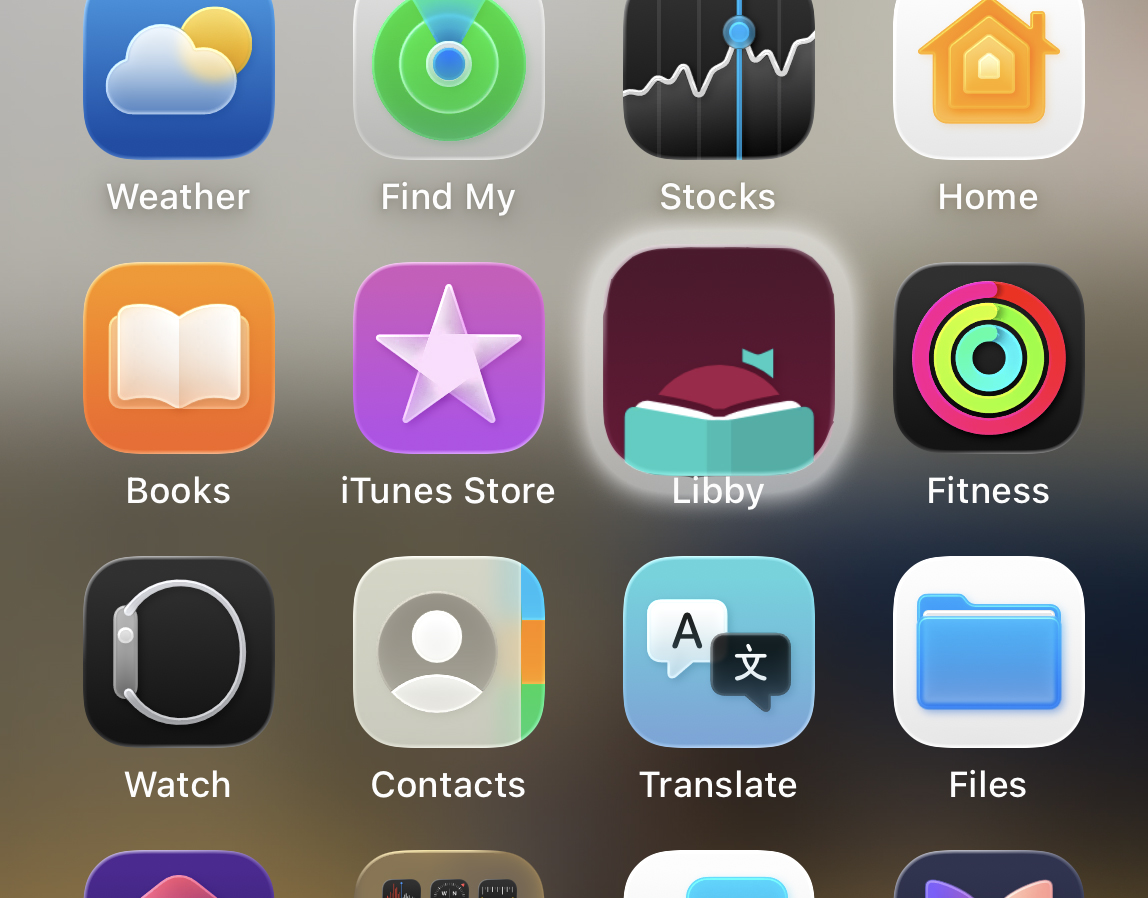Open Books
Viewport: 1148px width, 898px height.
179,358
